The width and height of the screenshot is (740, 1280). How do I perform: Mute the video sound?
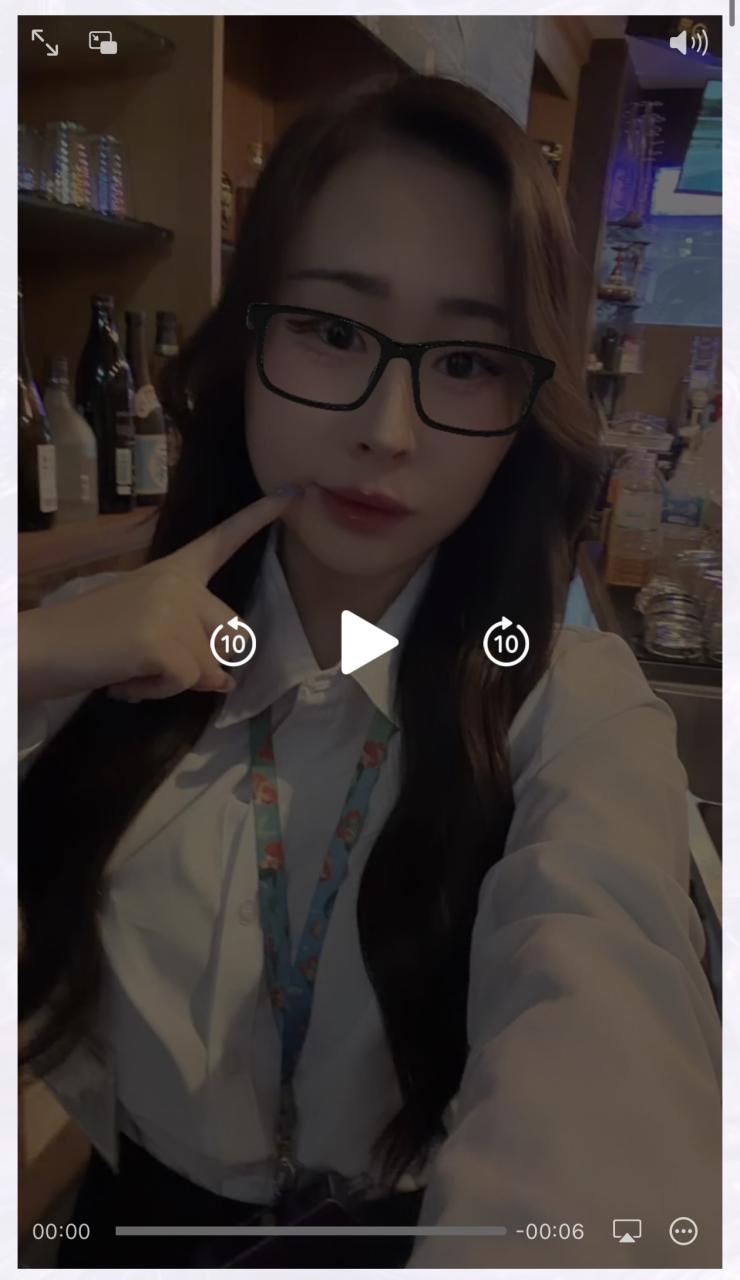688,42
